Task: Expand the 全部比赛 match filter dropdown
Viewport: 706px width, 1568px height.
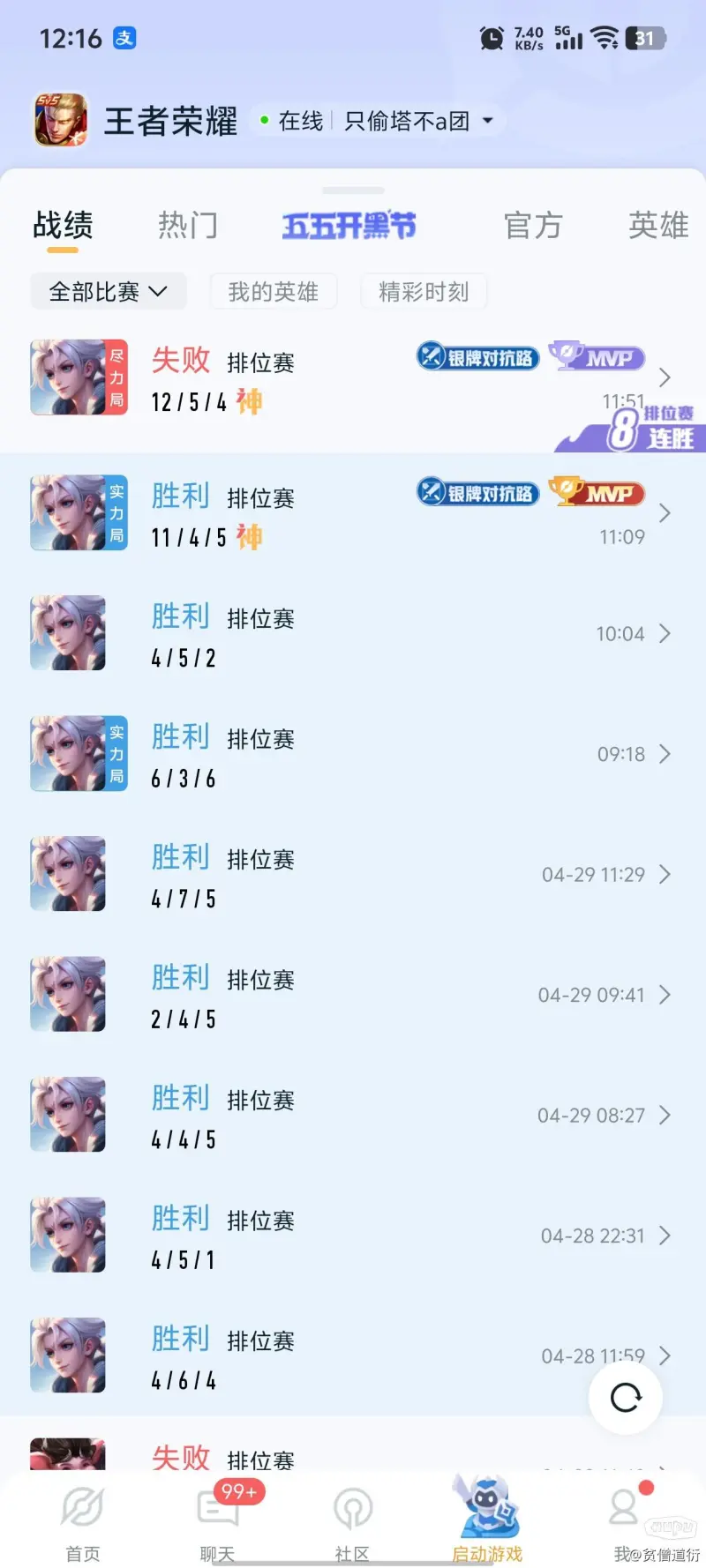Action: [x=108, y=292]
